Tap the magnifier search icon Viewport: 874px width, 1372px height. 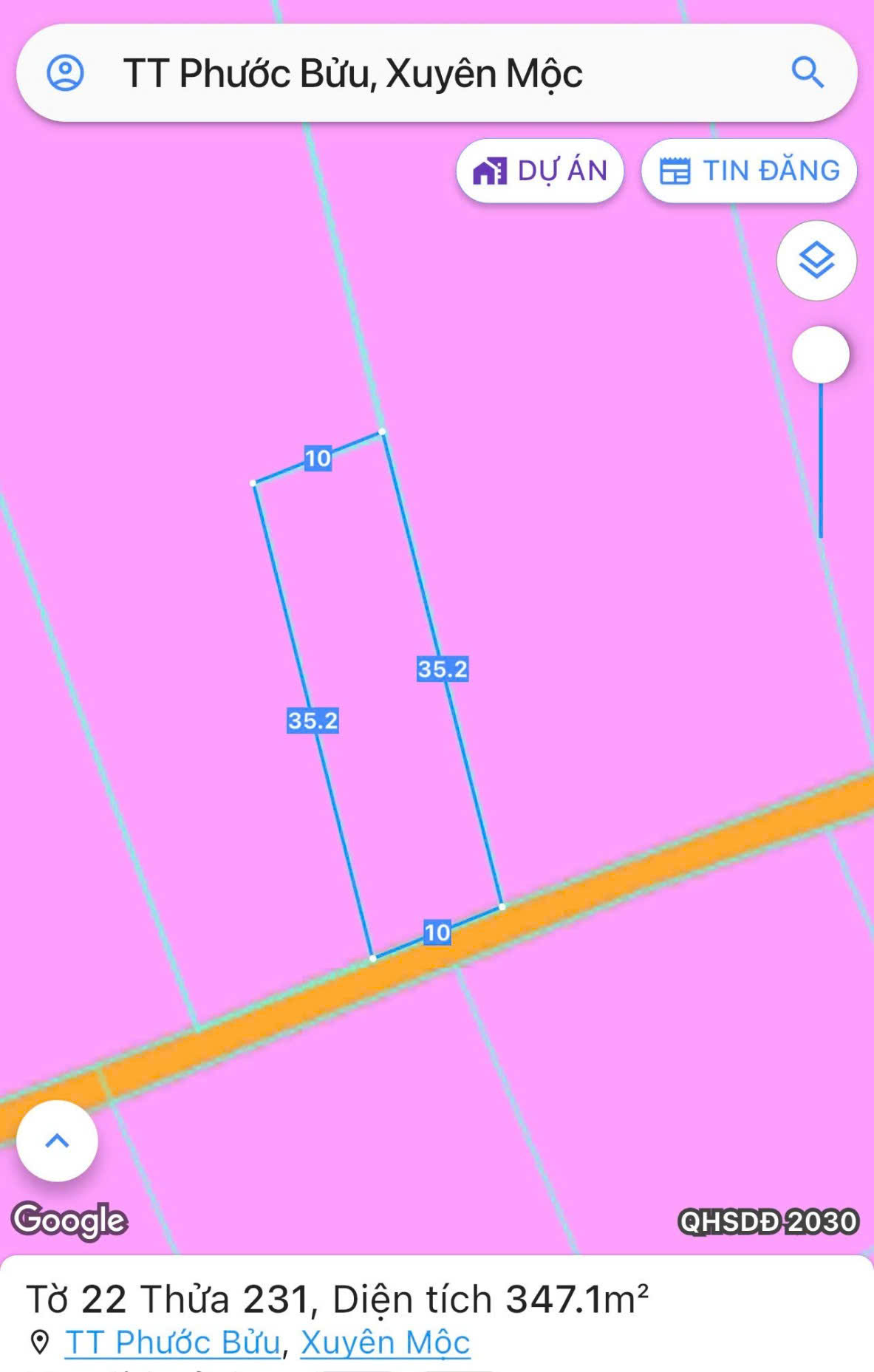[807, 73]
